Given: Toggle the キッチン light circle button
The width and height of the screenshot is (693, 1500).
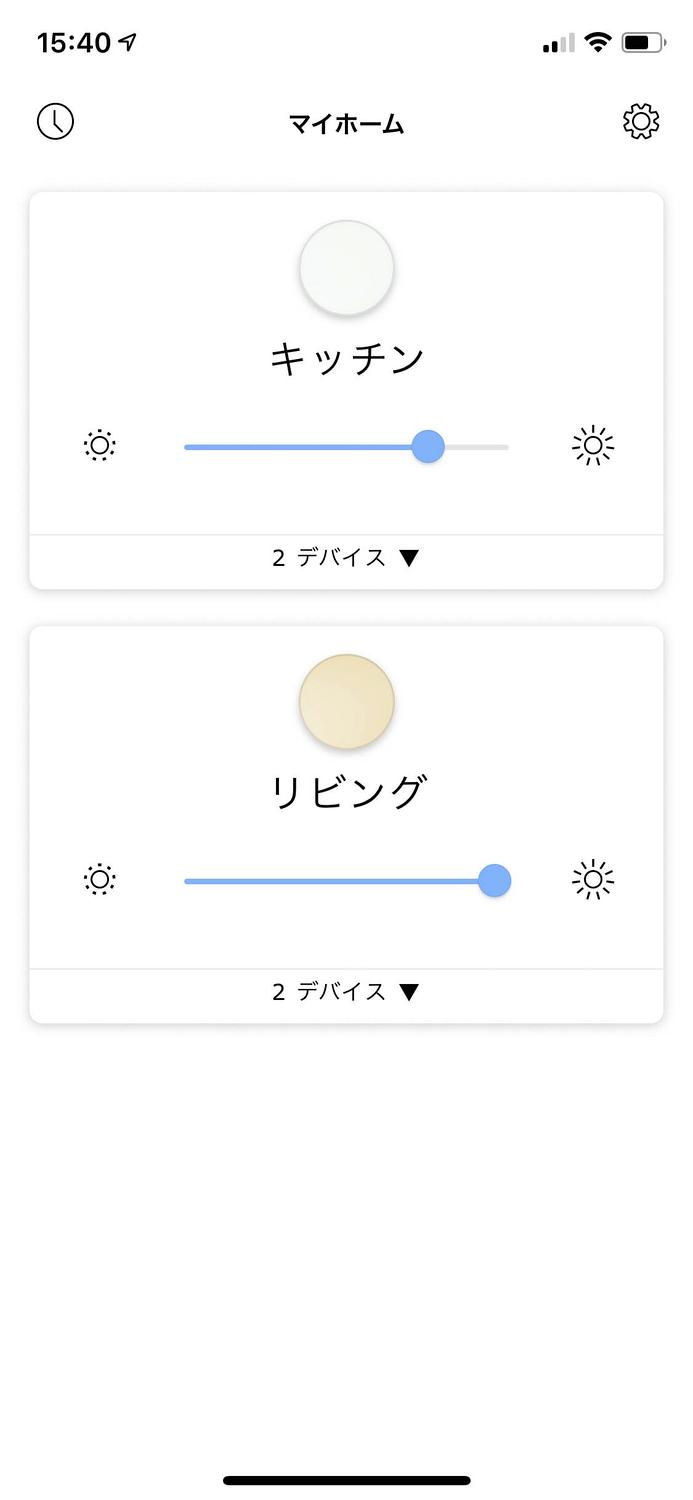Looking at the screenshot, I should click(x=347, y=268).
